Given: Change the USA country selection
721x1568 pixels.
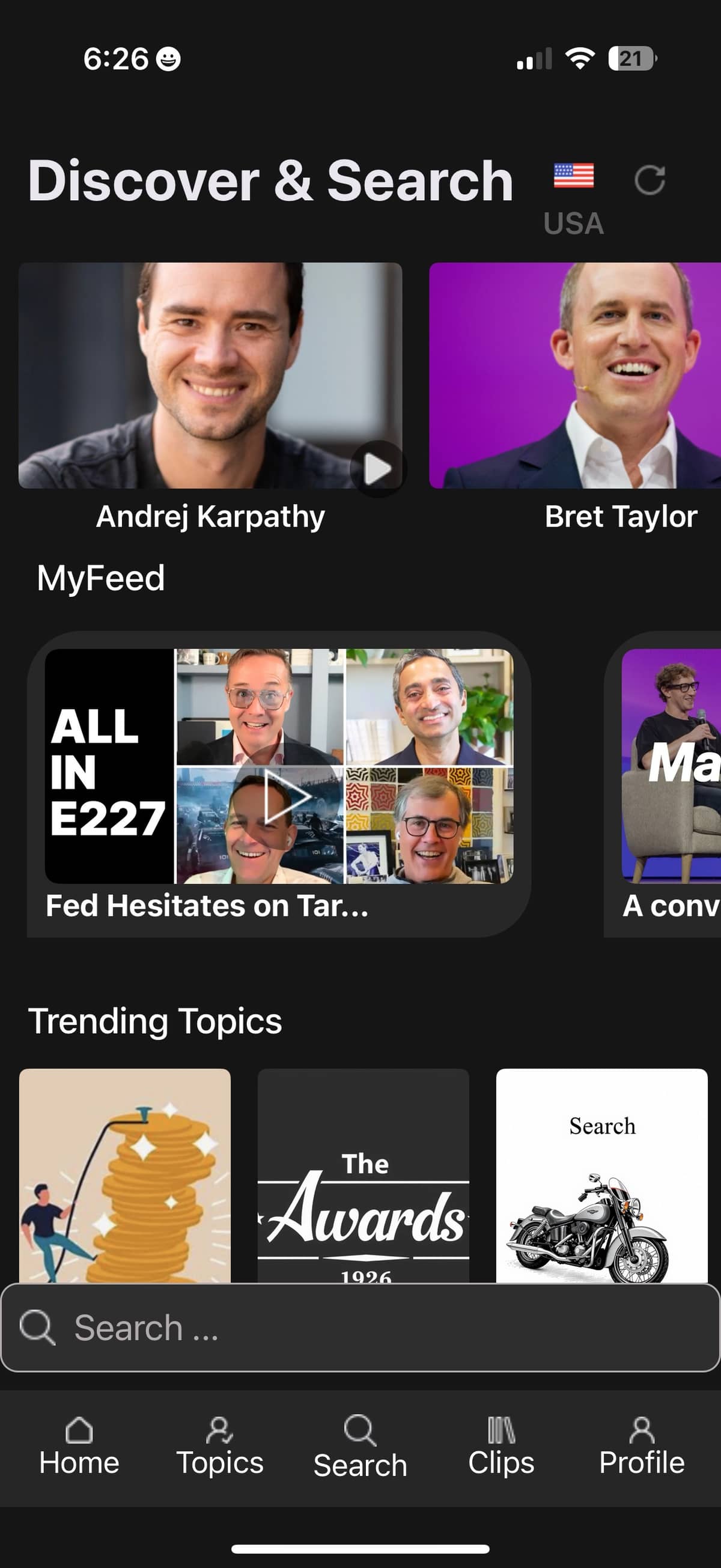Looking at the screenshot, I should point(573,197).
